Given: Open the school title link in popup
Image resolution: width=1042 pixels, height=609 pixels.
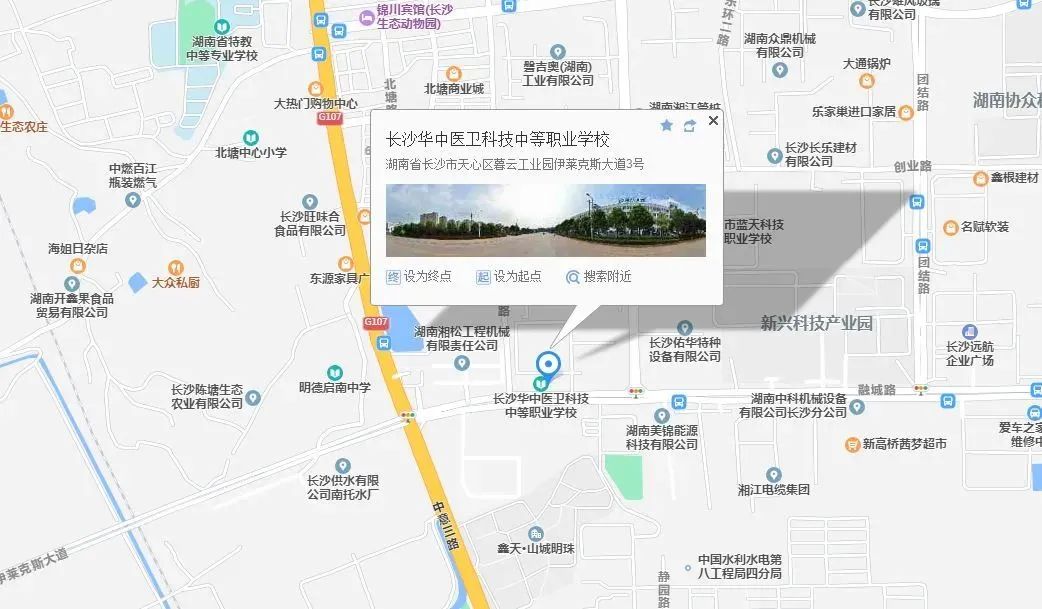Looking at the screenshot, I should [497, 139].
